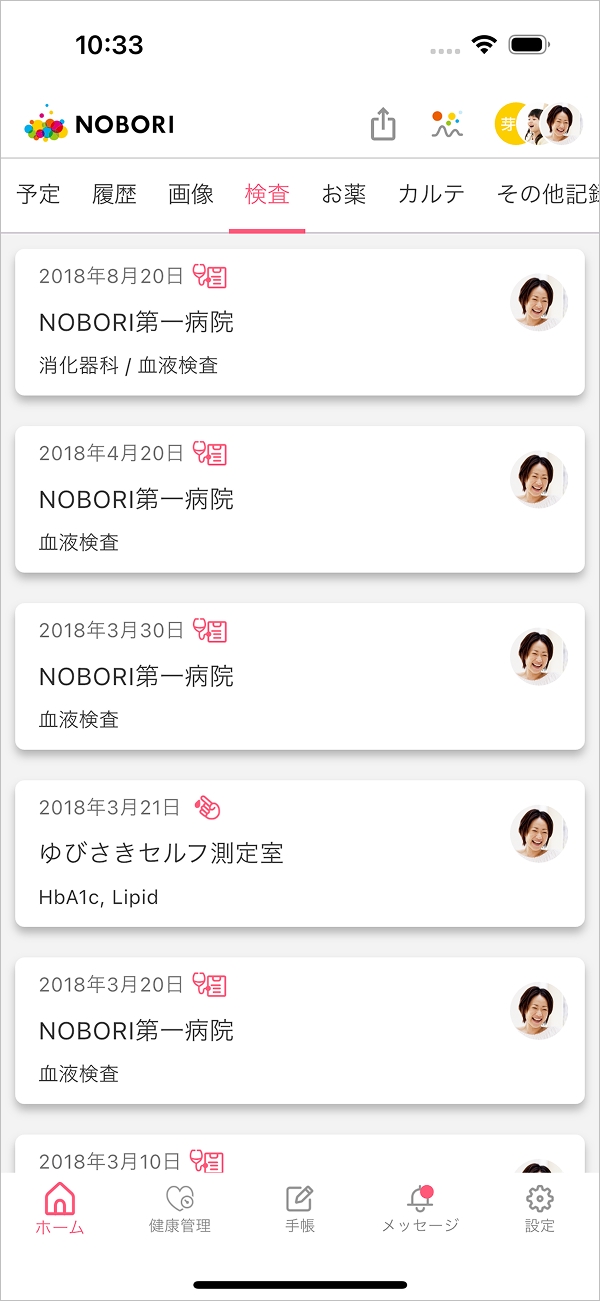Open the 健康管理 tab

tap(180, 1209)
